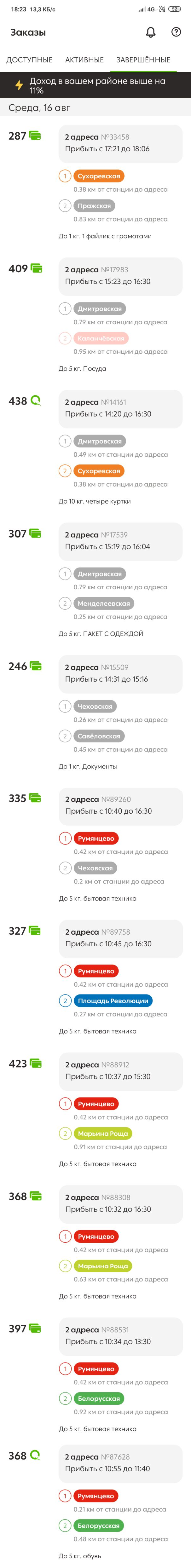View order №88531 details
Image resolution: width=191 pixels, height=1568 pixels.
tap(120, 1336)
